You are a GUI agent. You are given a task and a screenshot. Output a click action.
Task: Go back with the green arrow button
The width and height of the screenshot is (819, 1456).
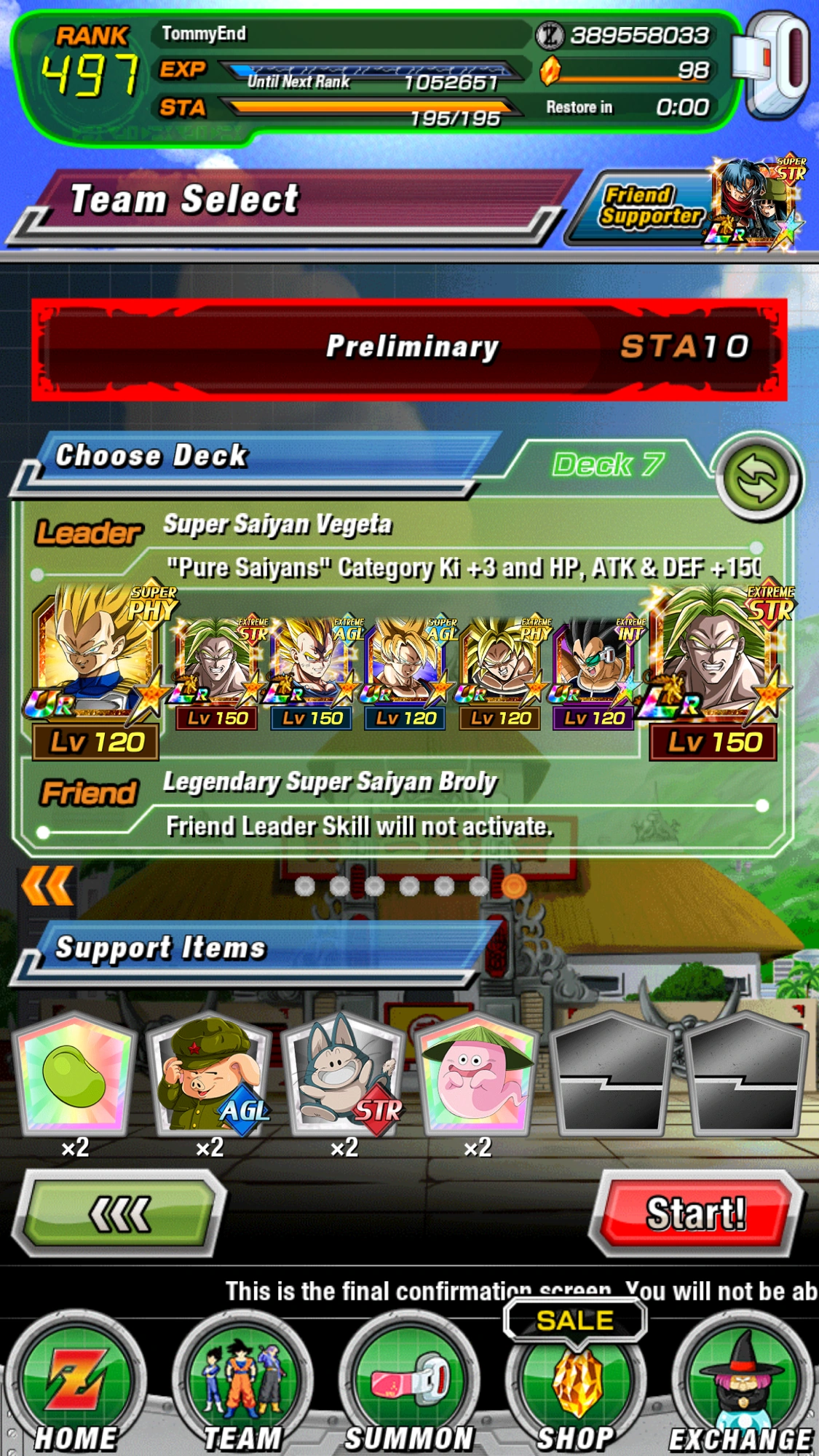119,1213
